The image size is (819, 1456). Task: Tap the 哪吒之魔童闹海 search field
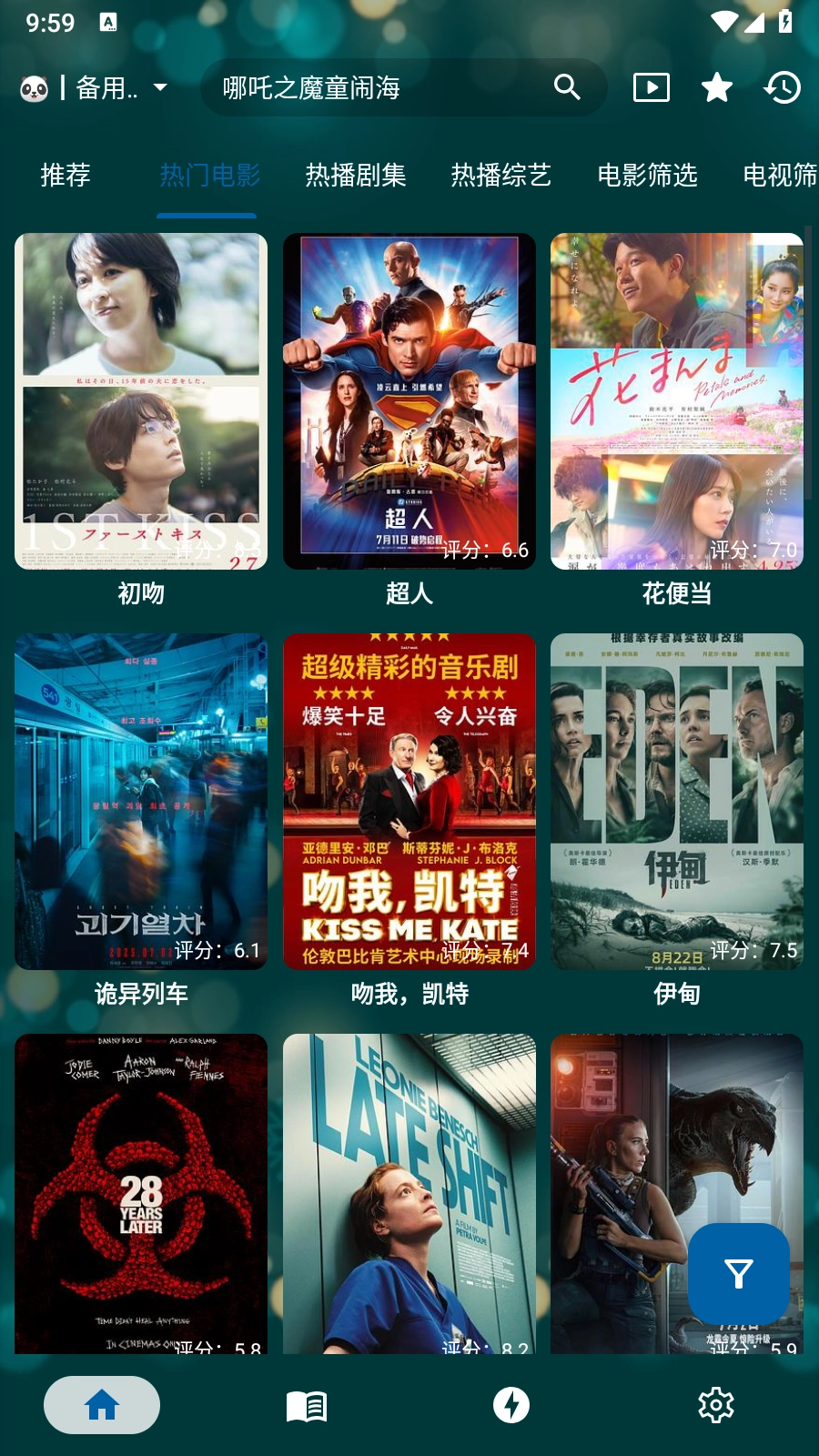point(373,87)
